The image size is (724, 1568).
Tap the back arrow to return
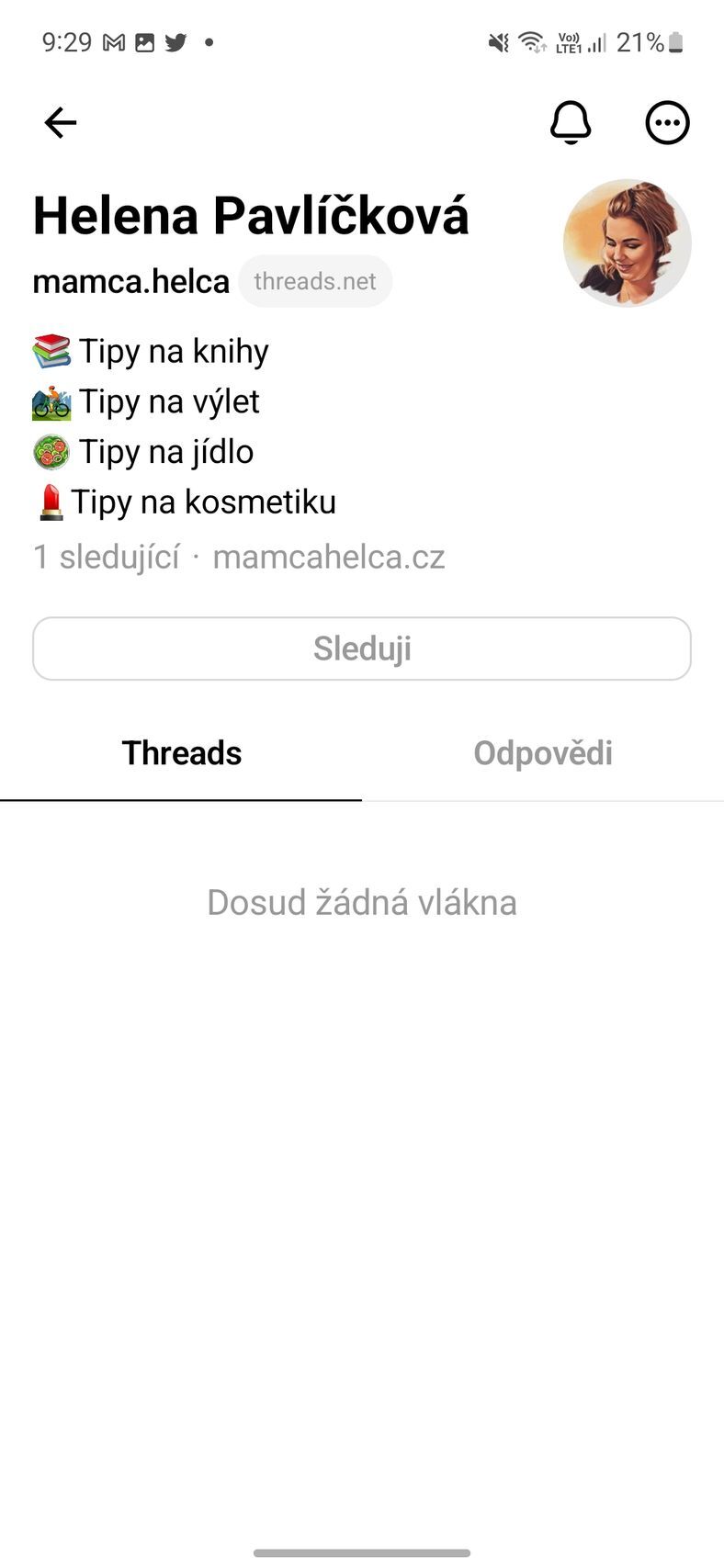(x=60, y=122)
